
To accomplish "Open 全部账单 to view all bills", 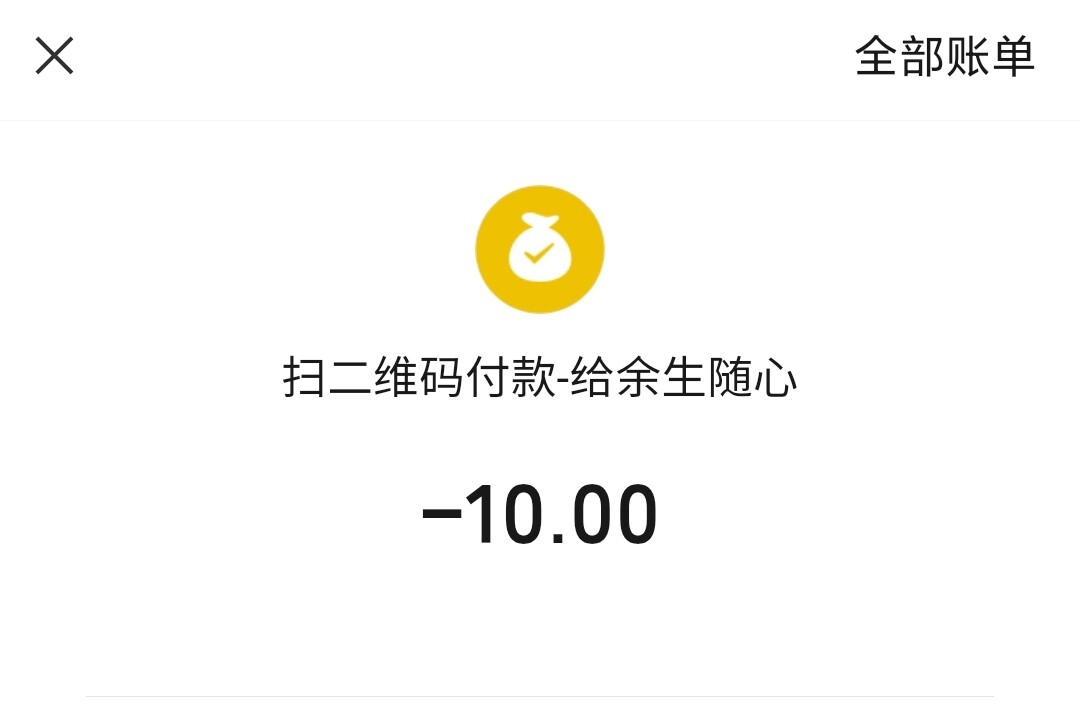I will tap(944, 57).
